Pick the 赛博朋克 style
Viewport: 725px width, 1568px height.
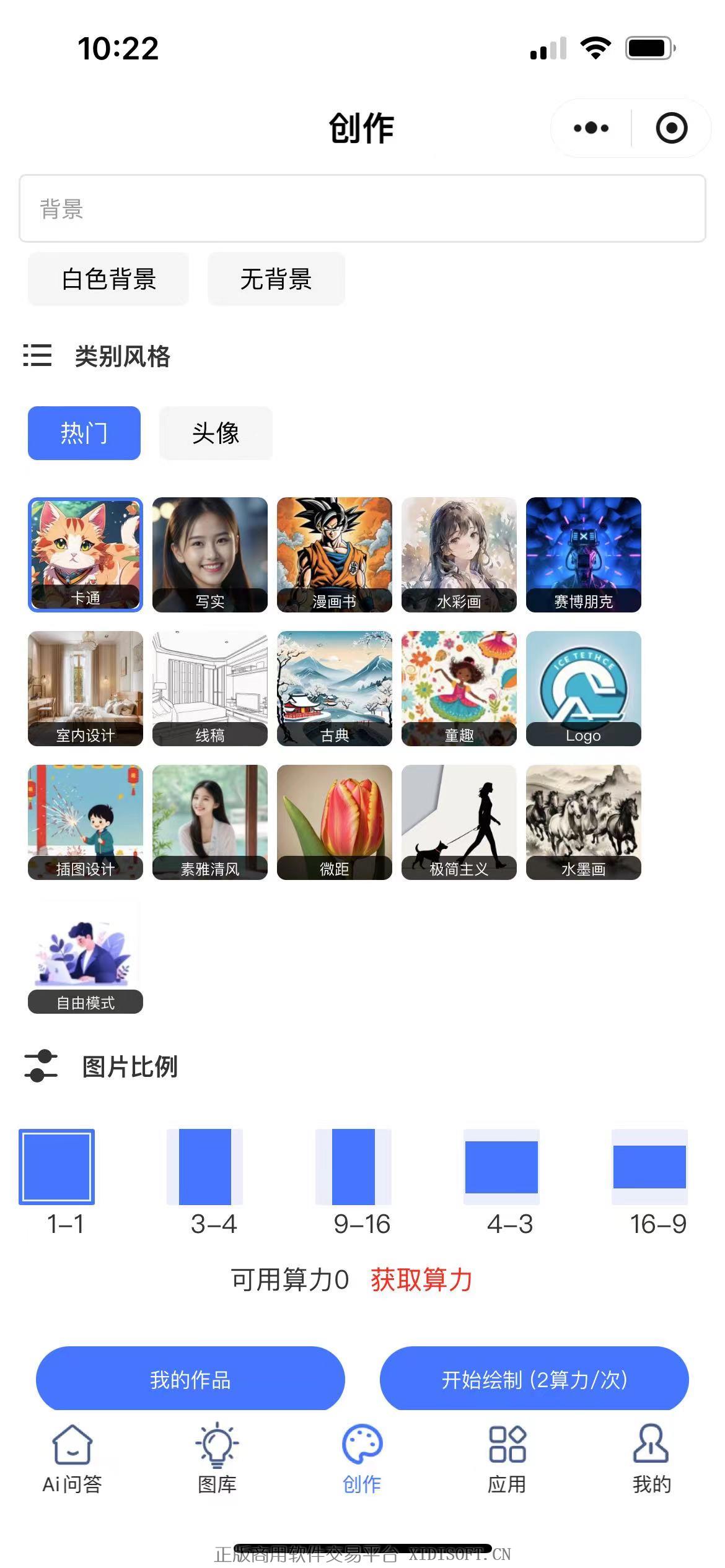(583, 555)
